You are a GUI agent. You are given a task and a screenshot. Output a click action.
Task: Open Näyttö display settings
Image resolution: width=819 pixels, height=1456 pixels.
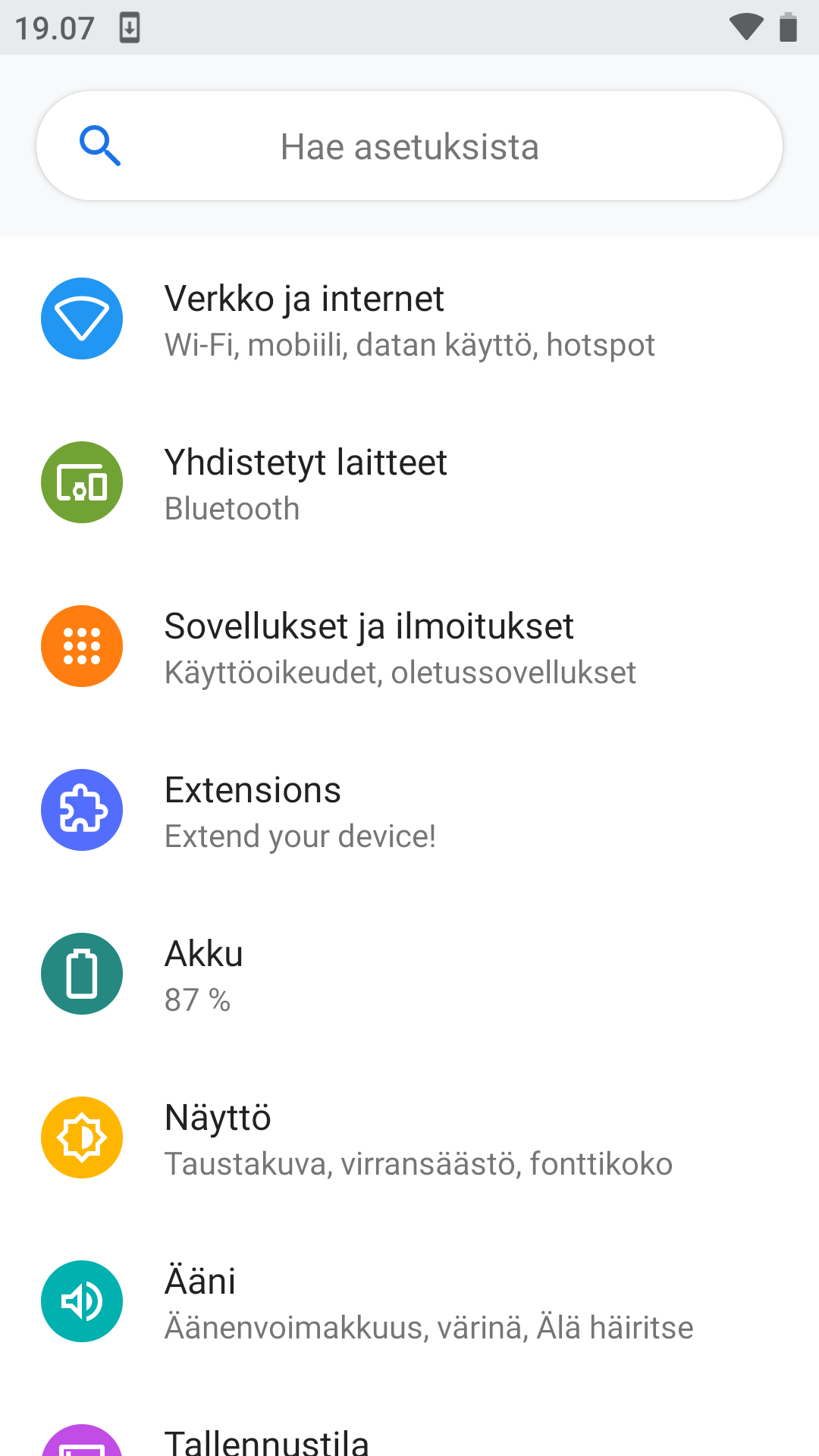pyautogui.click(x=409, y=1137)
